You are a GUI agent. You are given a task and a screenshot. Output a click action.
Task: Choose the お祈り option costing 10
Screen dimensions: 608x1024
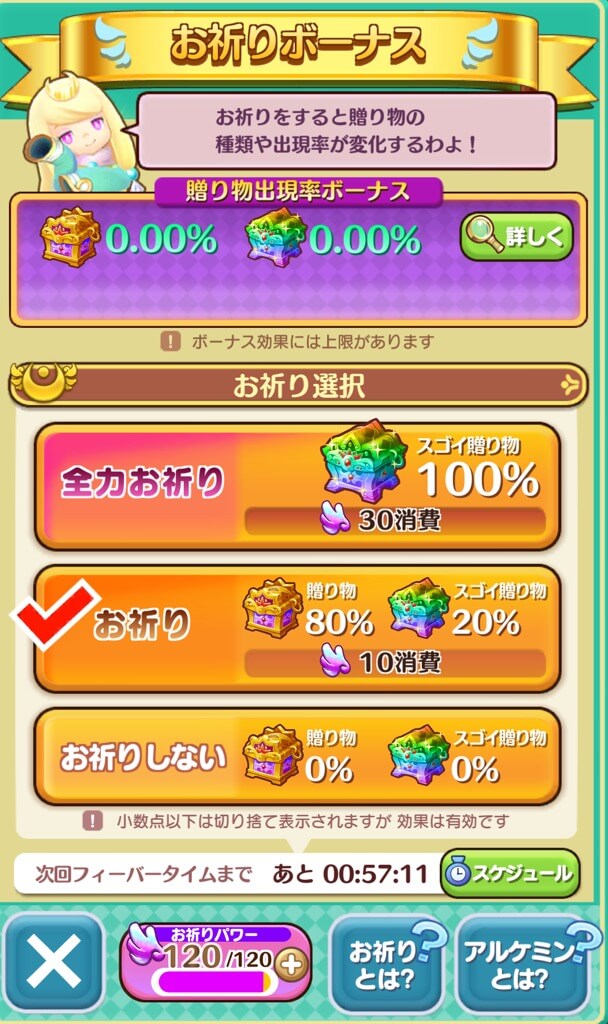tap(297, 628)
